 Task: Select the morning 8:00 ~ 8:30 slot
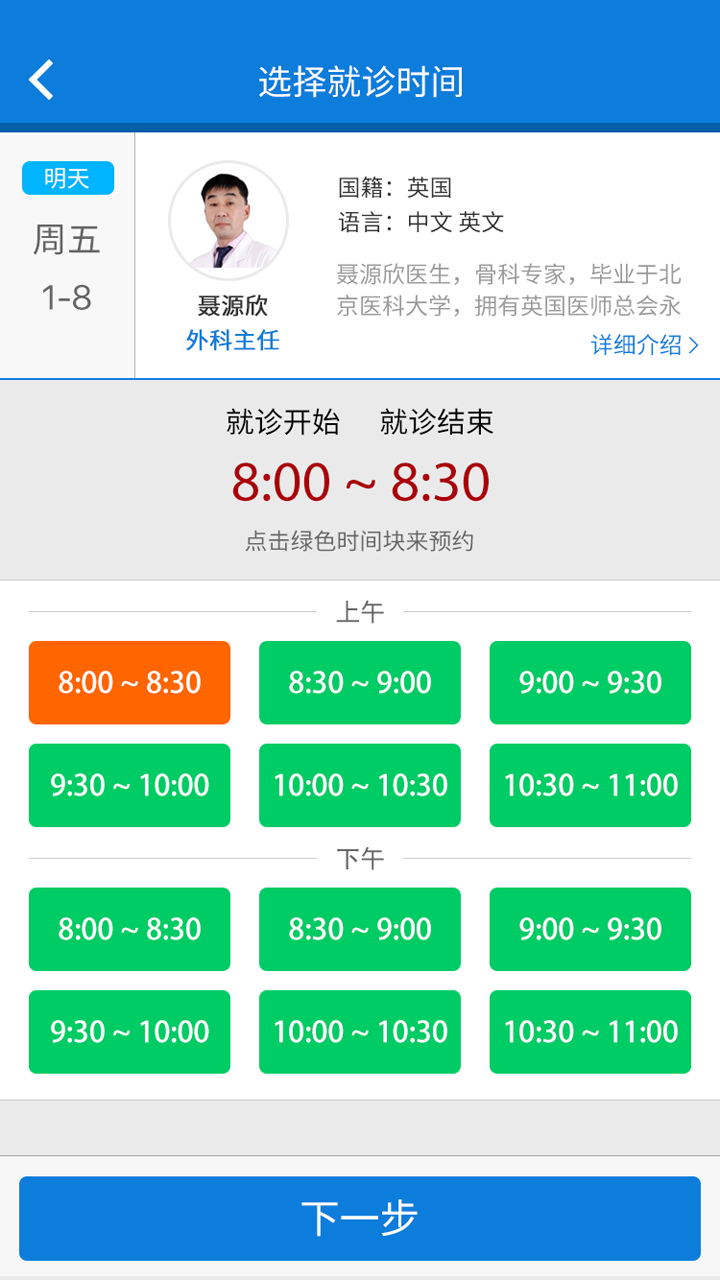(x=129, y=682)
